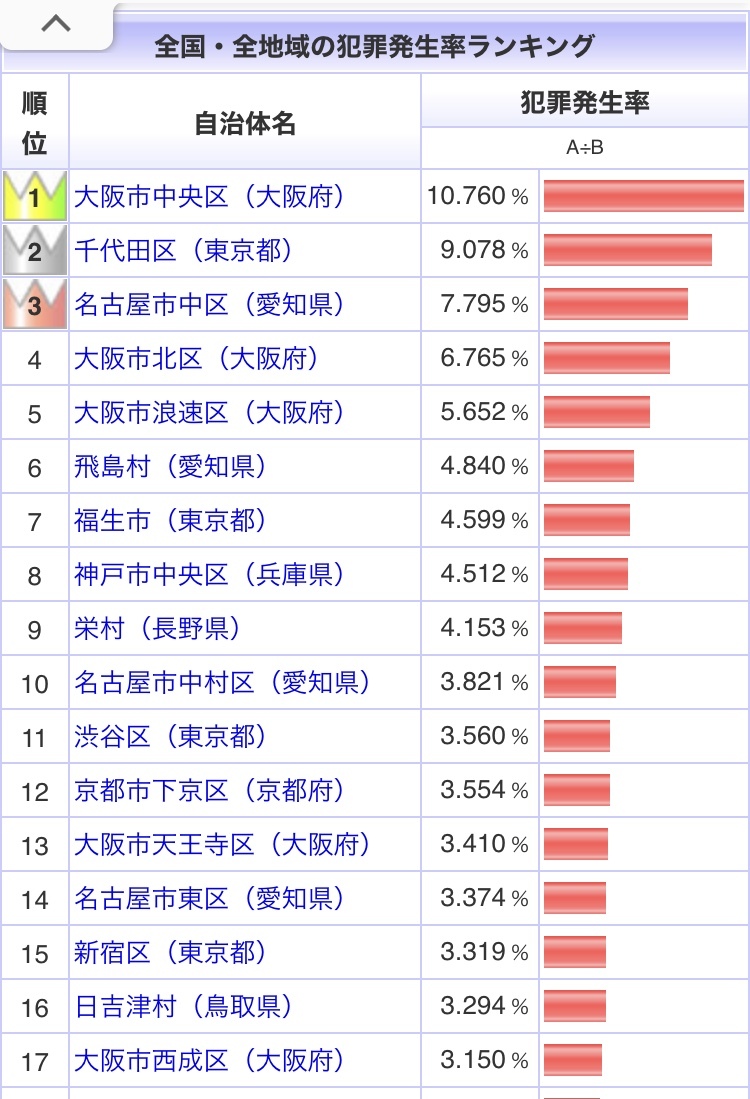Open 名古屋市中村区（愛知県） link
The height and width of the screenshot is (1099, 750).
click(x=222, y=683)
